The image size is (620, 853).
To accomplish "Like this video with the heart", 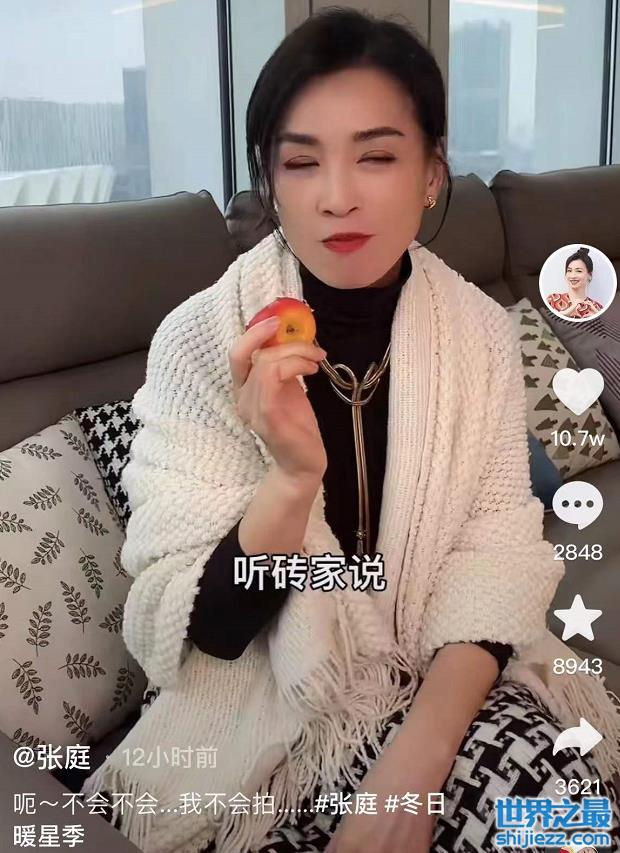I will point(578,391).
